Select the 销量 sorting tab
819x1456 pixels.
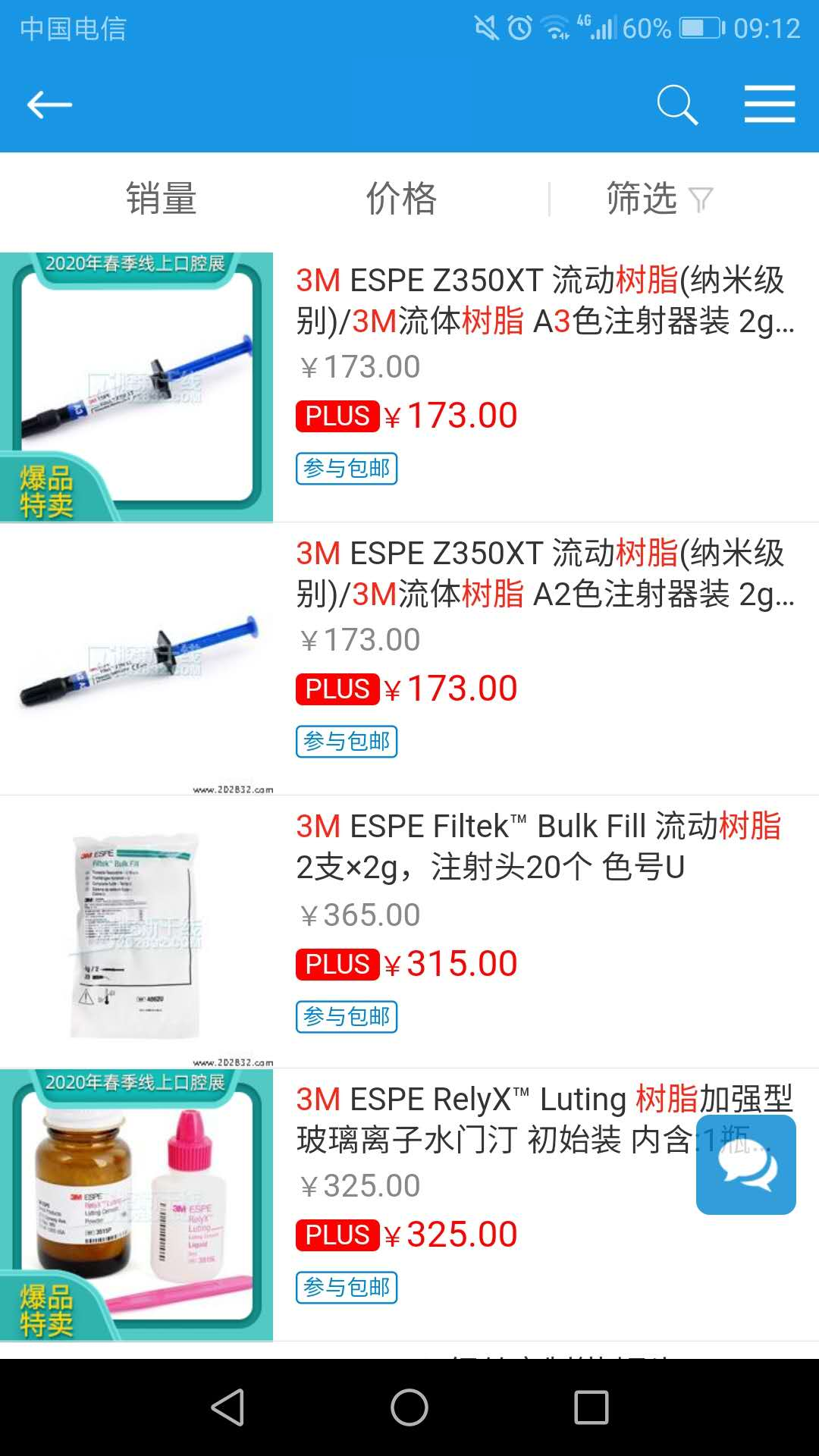tap(160, 196)
